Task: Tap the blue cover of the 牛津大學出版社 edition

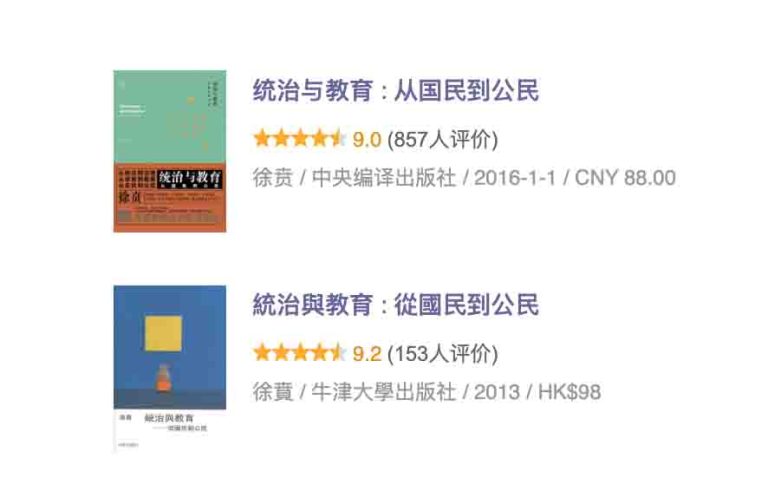Action: coord(169,365)
